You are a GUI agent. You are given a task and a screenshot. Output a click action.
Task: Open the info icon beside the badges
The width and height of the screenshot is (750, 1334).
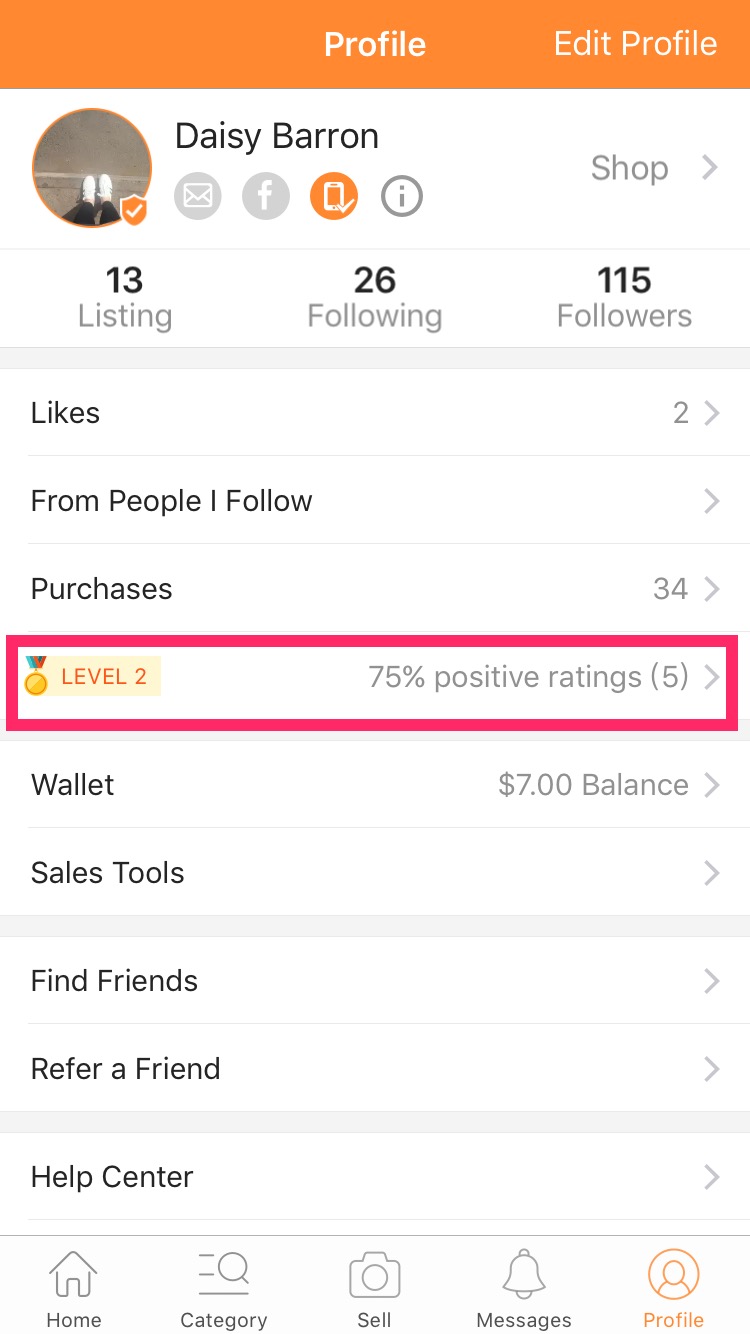[x=402, y=196]
